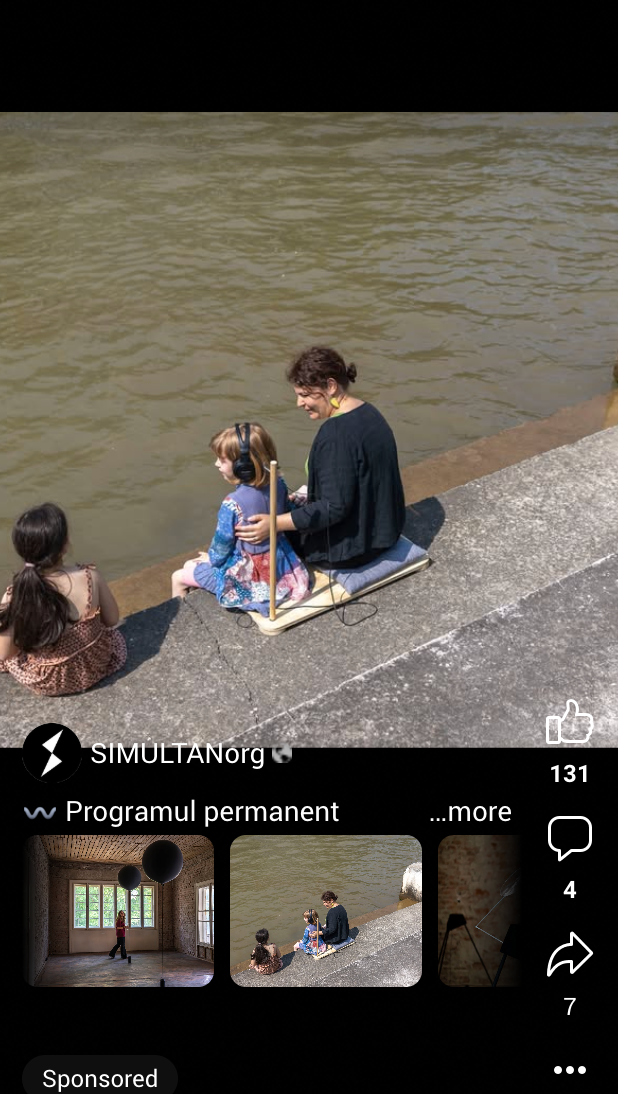Open the three-dot overflow menu
The image size is (618, 1094).
569,1070
